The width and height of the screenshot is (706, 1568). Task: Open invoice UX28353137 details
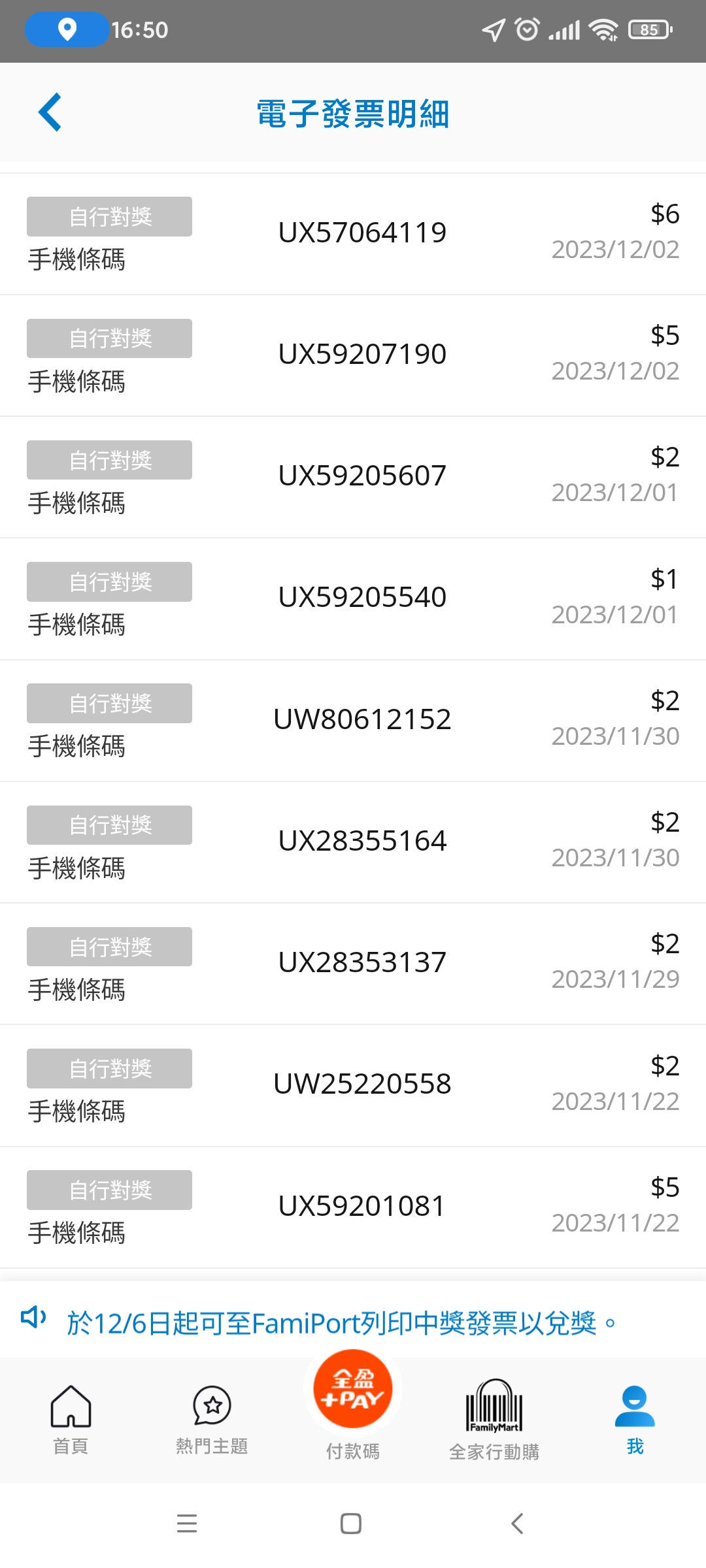tap(353, 964)
